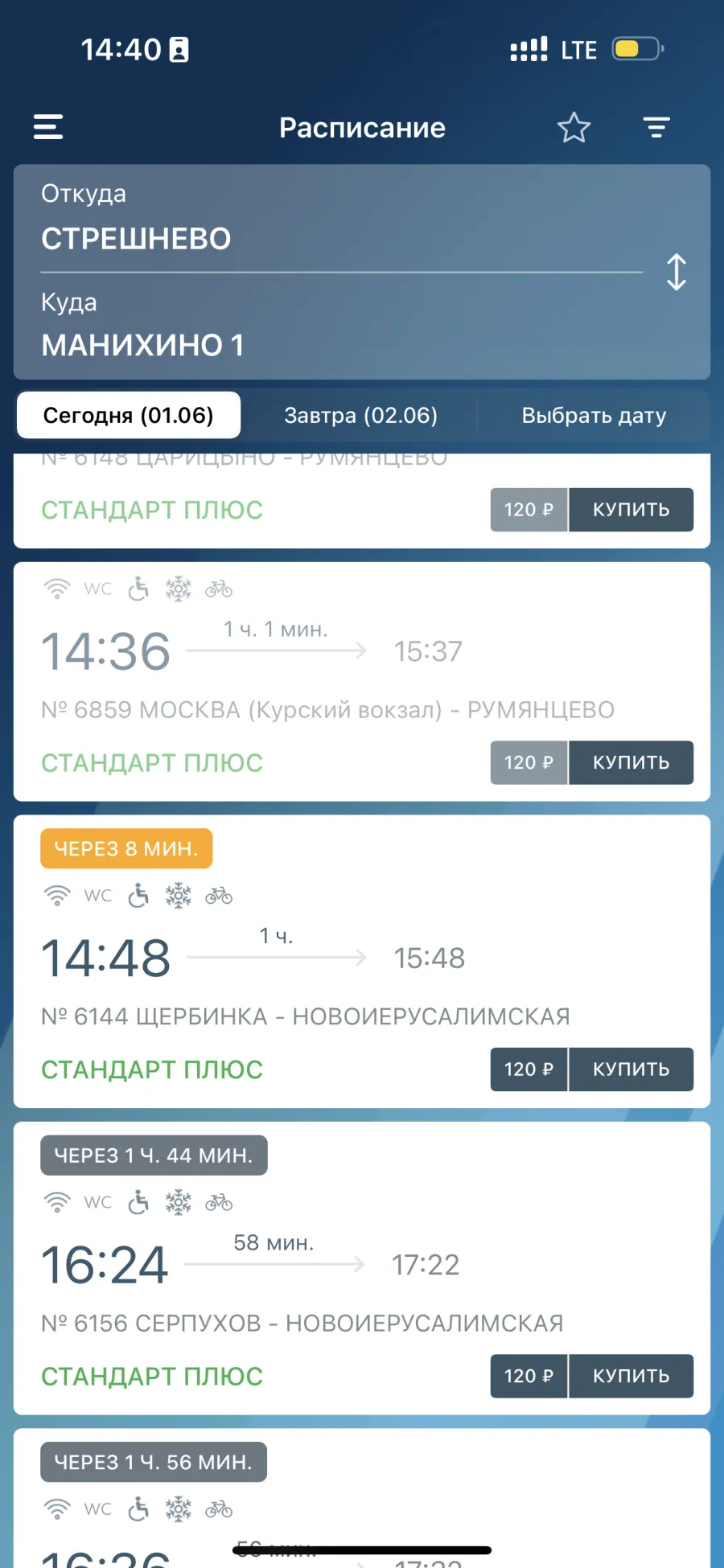724x1568 pixels.
Task: Open the Выбрать дату date picker
Action: (x=594, y=415)
